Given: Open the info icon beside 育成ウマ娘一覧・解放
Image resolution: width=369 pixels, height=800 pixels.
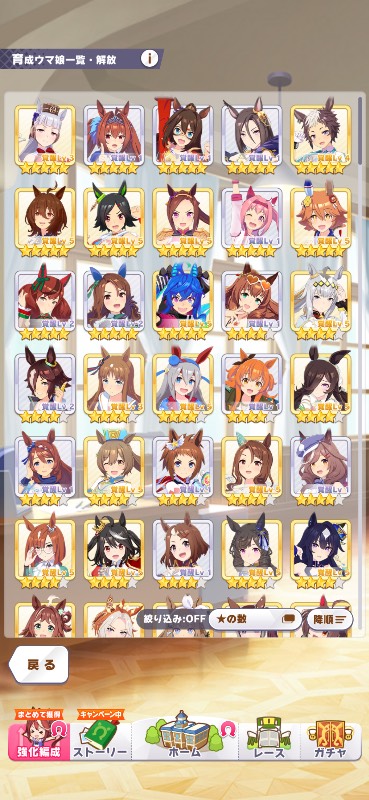Looking at the screenshot, I should coord(150,59).
